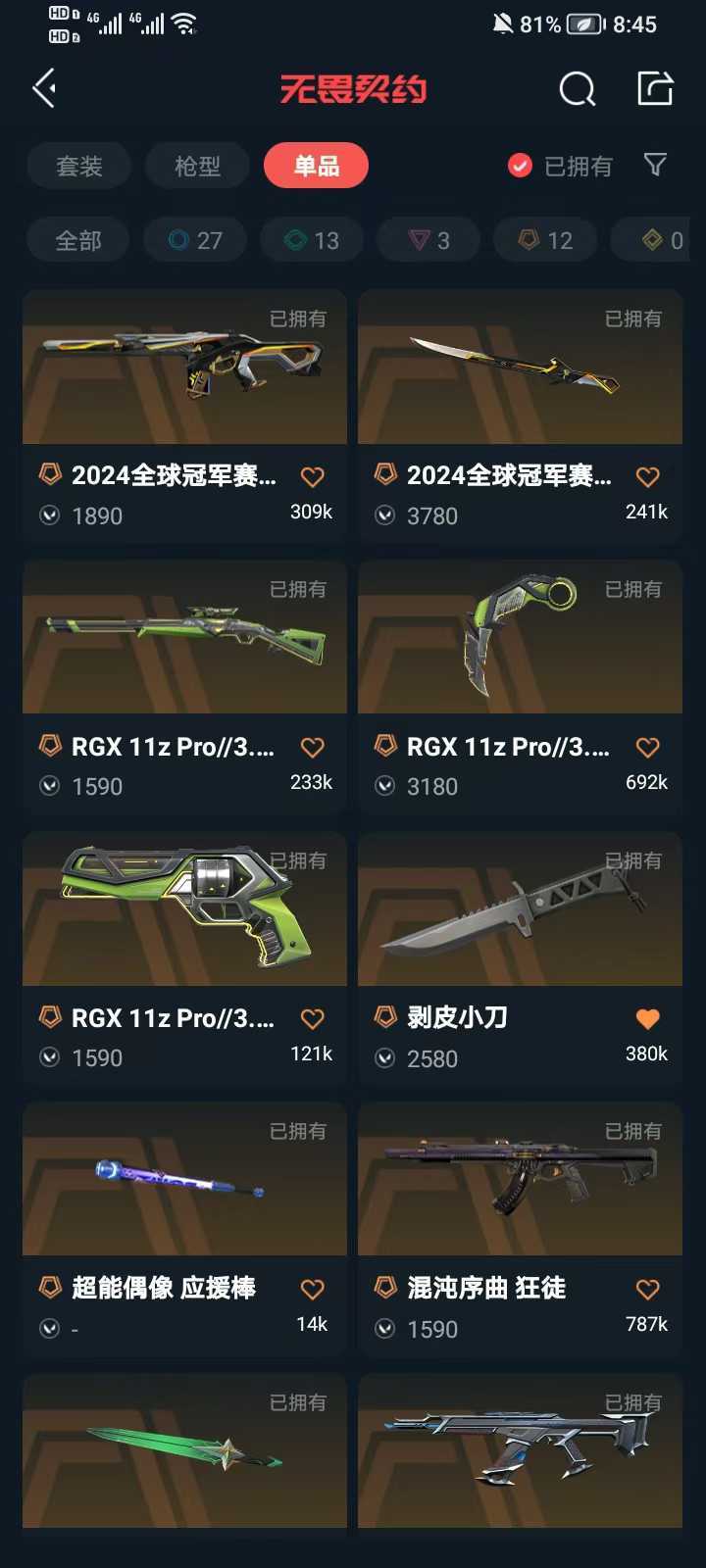Unfavorite 剥皮小刀 with its heart icon
Image resolution: width=706 pixels, height=1568 pixels.
(647, 1019)
